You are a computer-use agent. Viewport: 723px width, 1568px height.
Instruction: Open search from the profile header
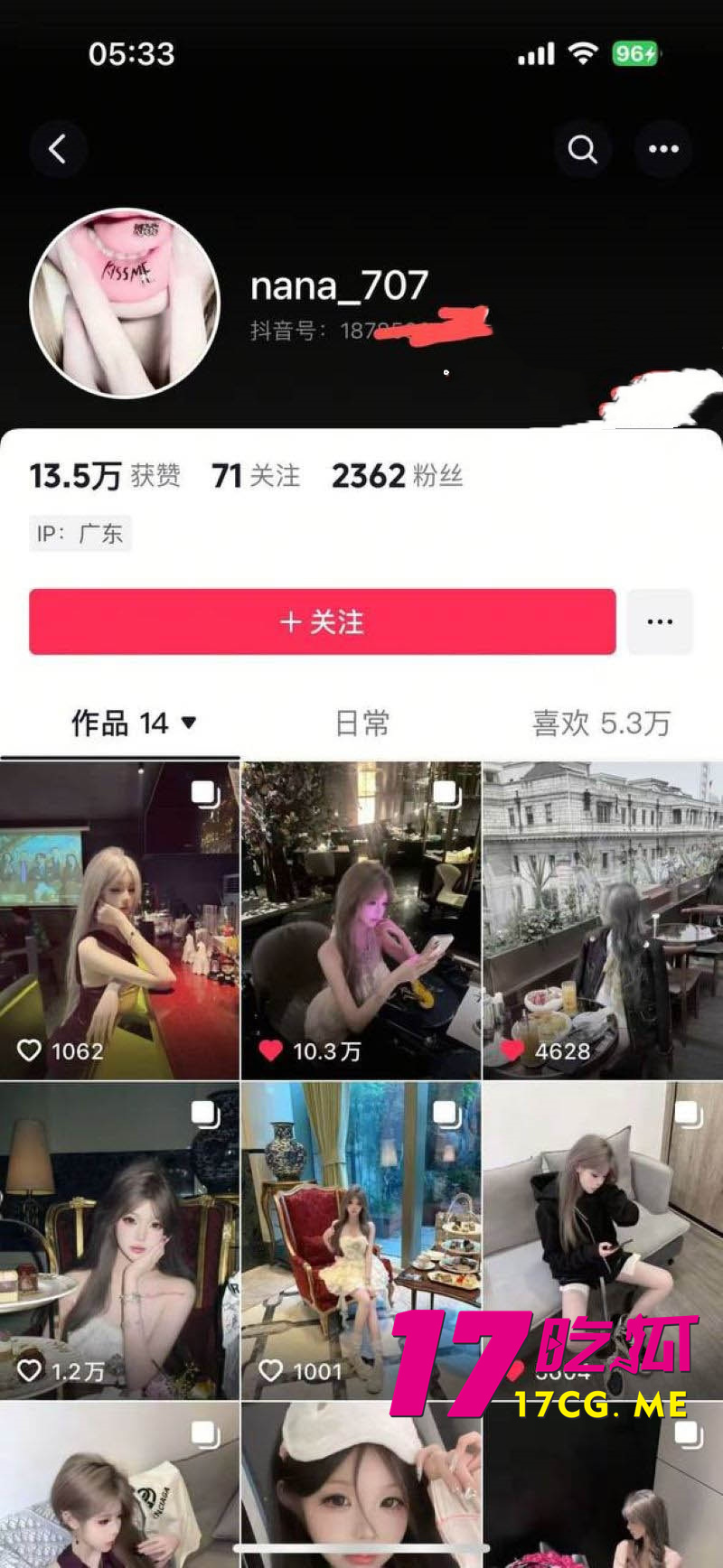tap(583, 149)
